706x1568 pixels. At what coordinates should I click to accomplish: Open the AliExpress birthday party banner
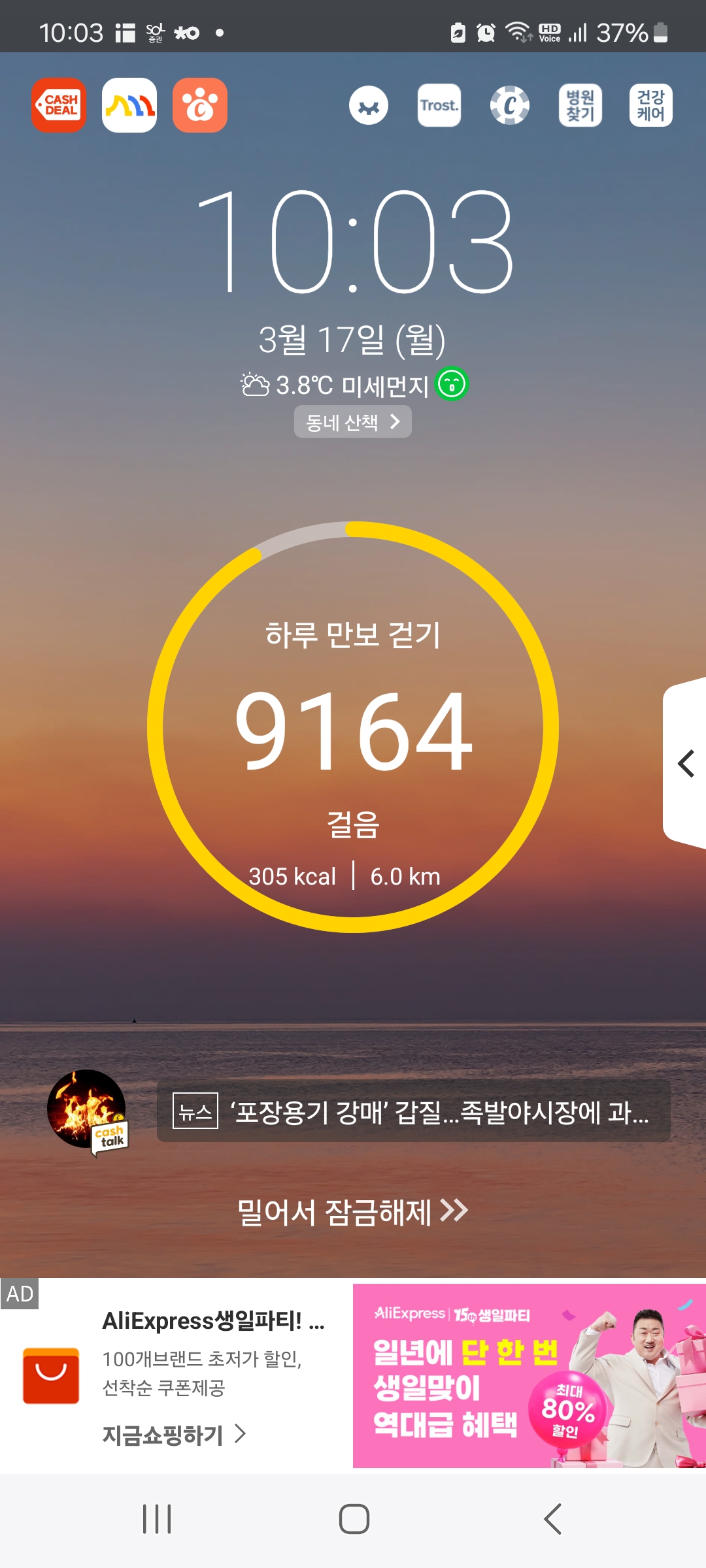point(529,1376)
